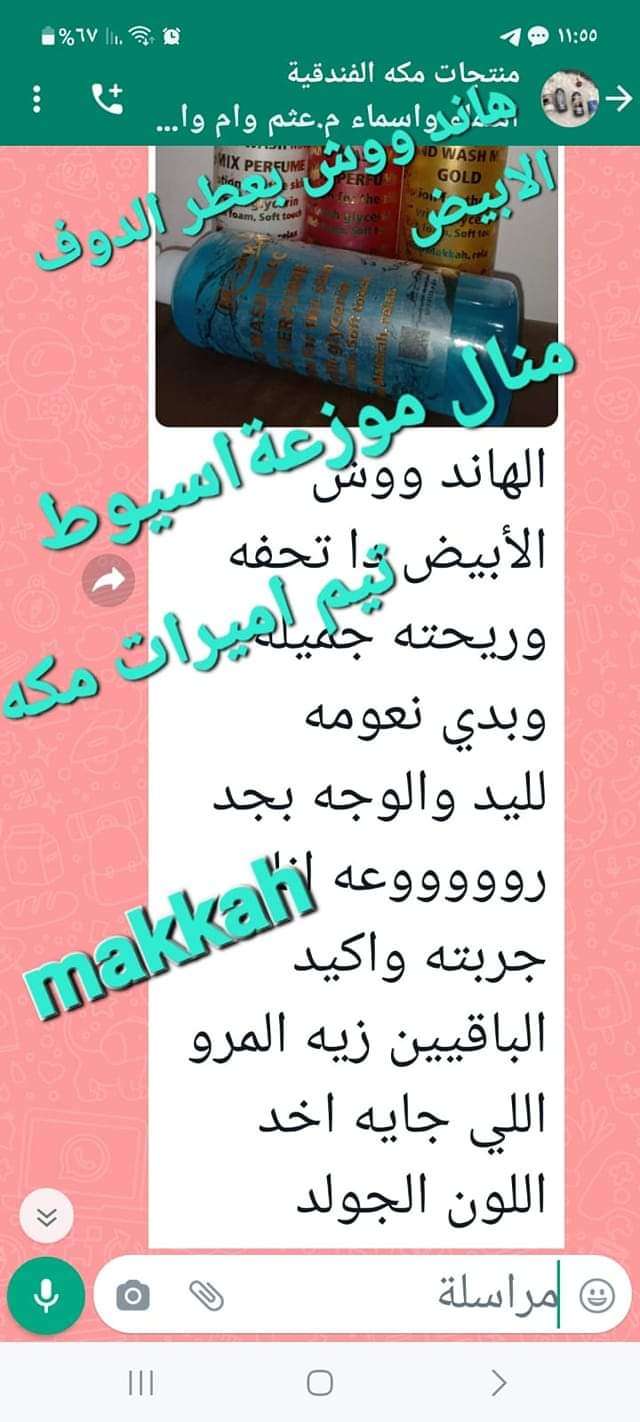Viewport: 640px width, 1422px height.
Task: Jump to the latest messages
Action: (46, 1217)
